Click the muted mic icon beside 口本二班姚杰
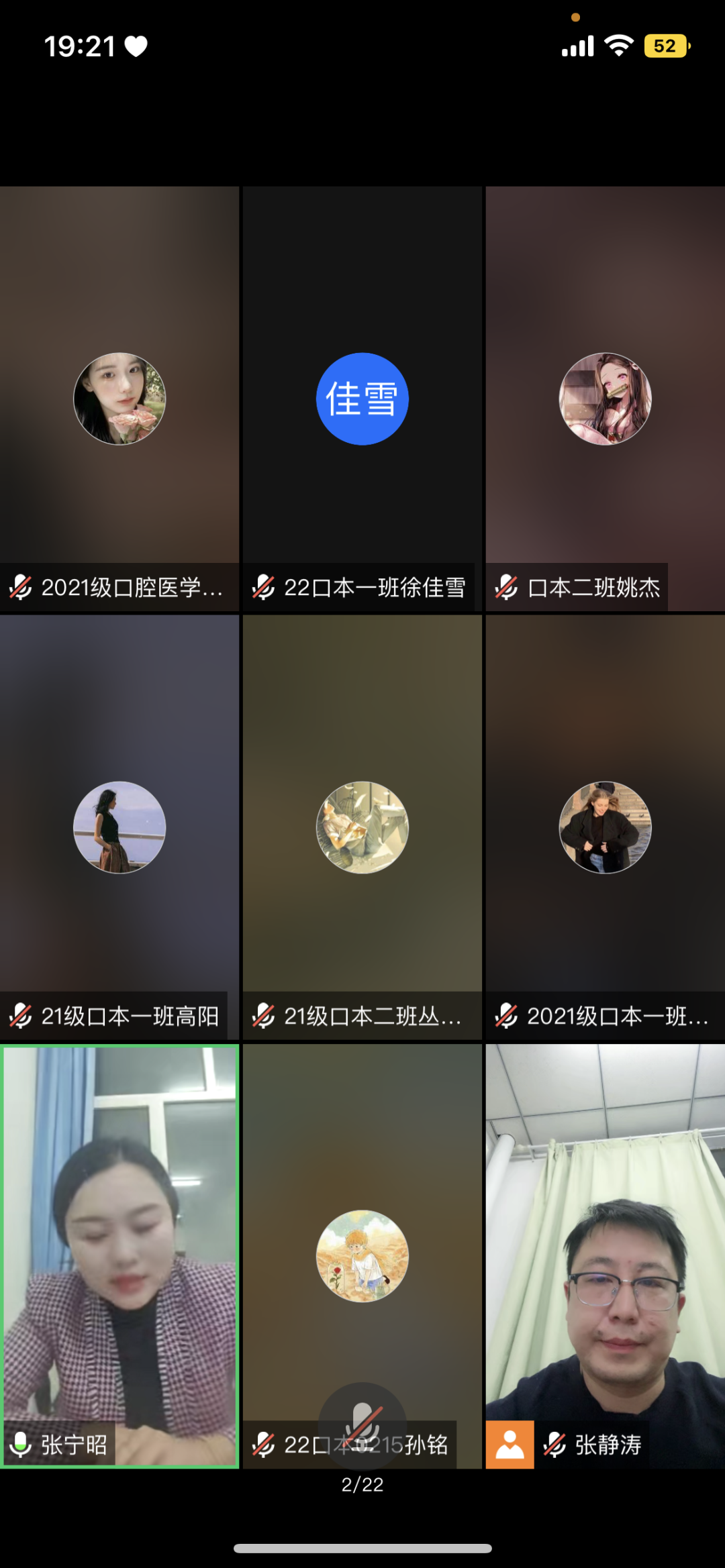 coord(505,587)
